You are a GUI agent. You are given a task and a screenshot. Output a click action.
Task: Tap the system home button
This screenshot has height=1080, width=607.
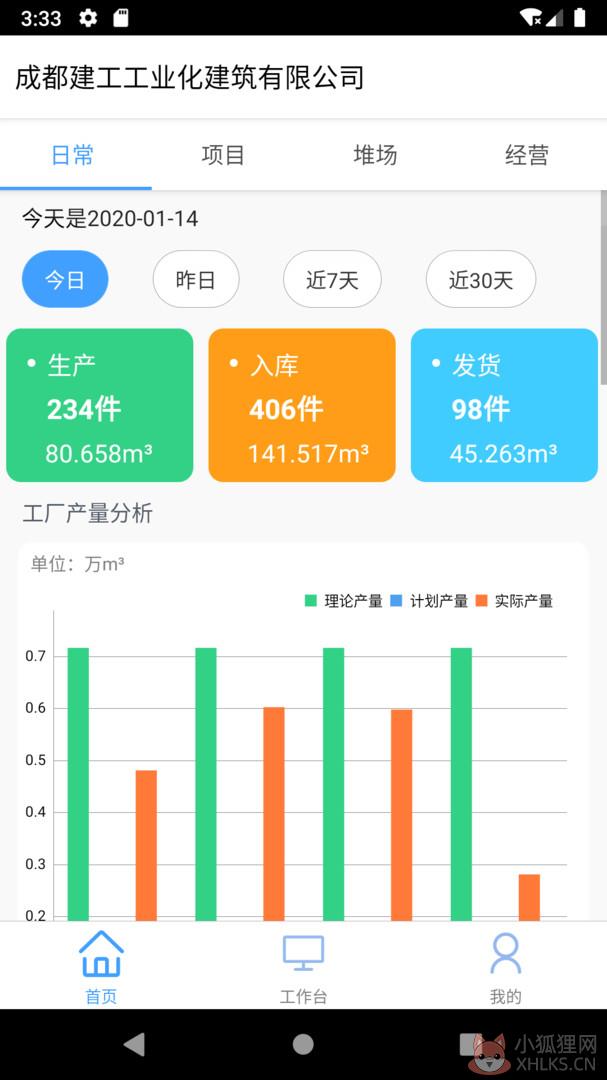click(x=303, y=1044)
